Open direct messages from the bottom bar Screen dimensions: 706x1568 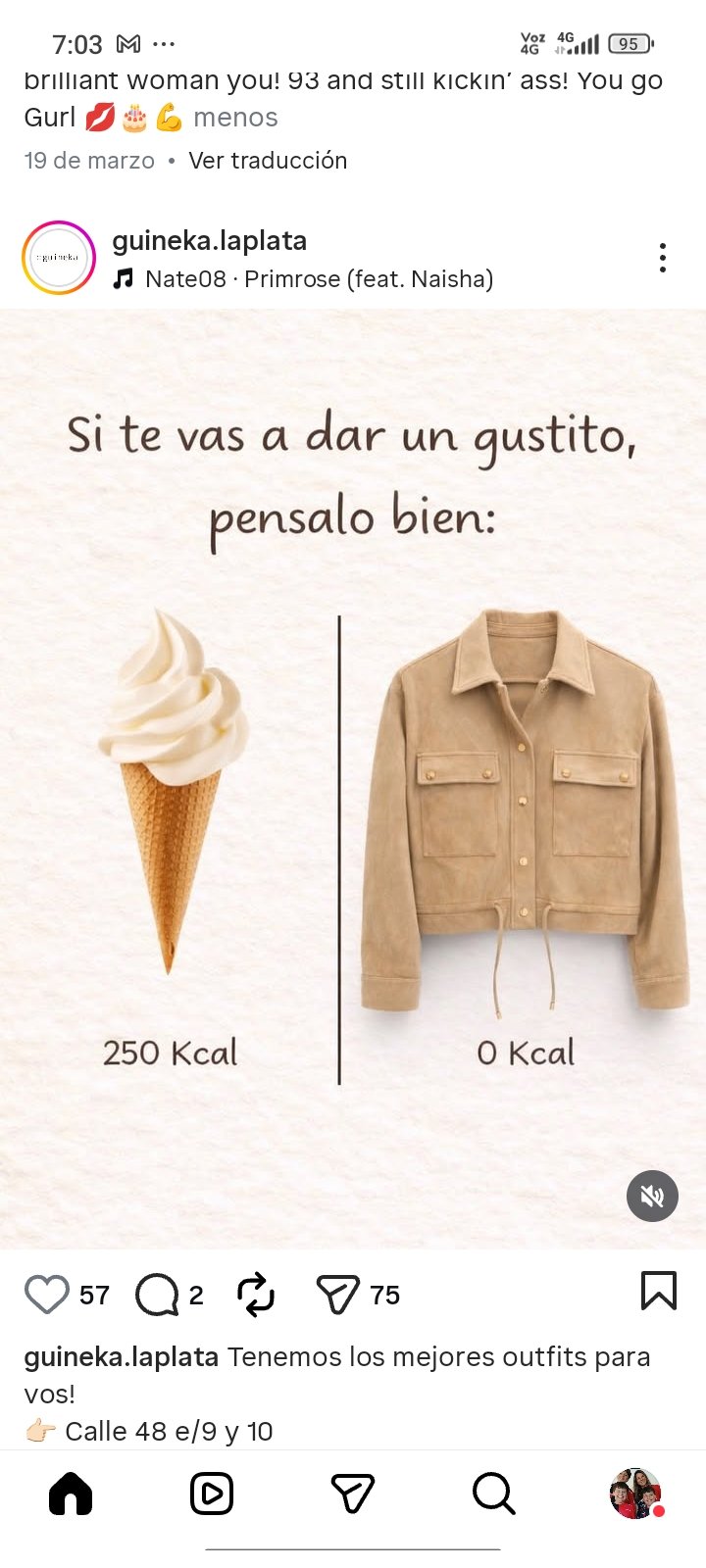tap(353, 1494)
